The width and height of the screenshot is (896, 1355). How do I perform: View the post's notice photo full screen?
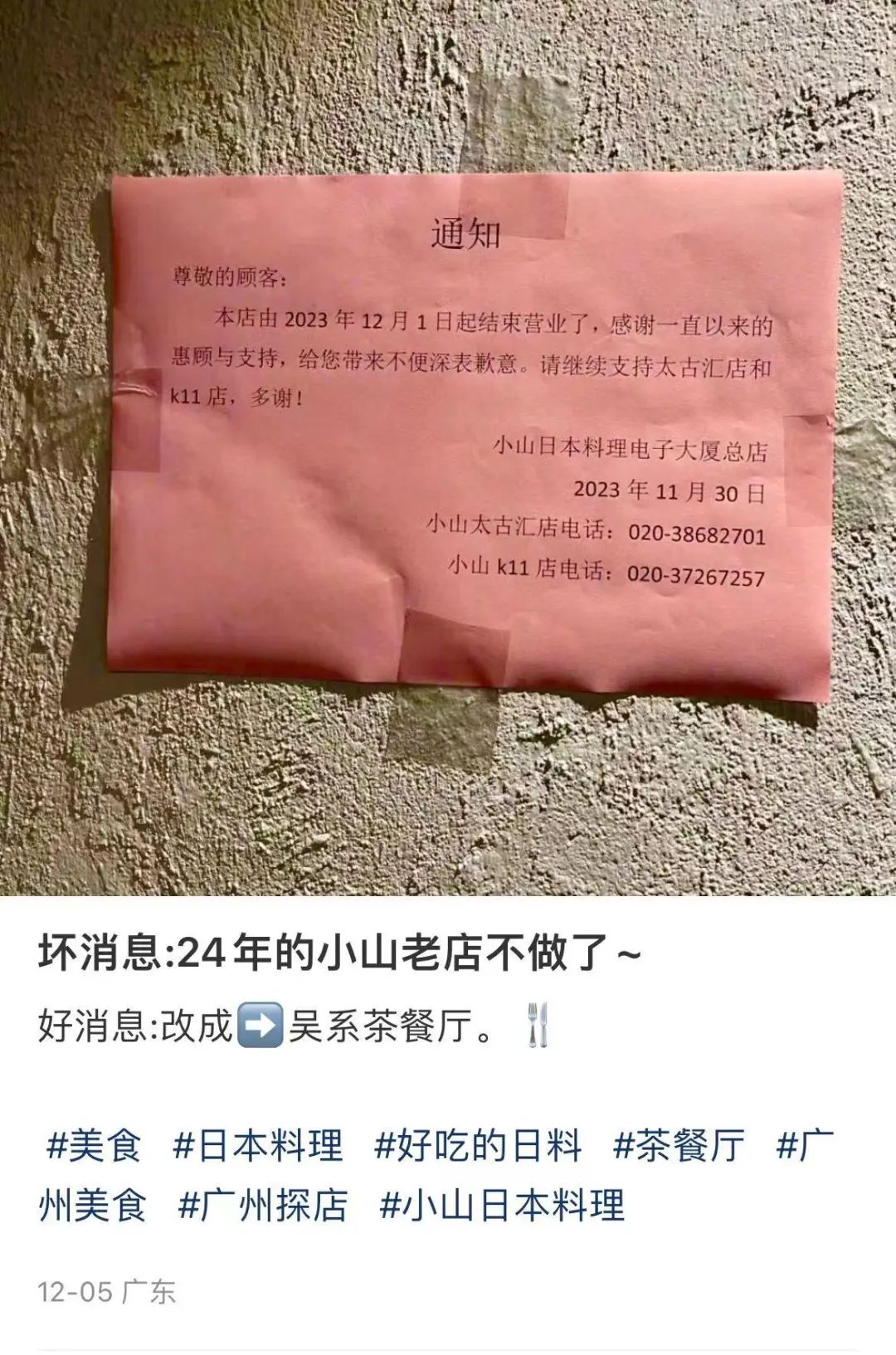(x=448, y=448)
